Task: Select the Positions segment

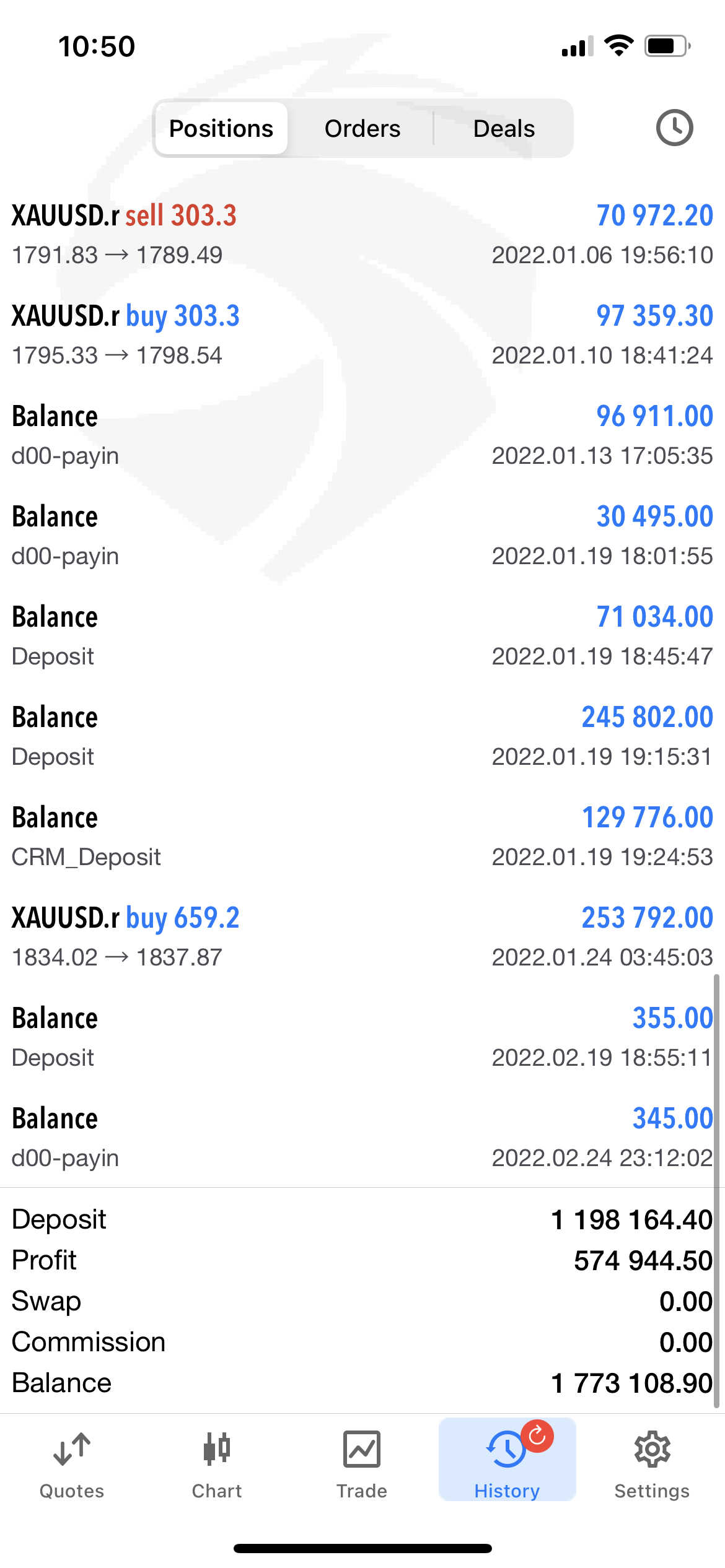Action: [221, 129]
